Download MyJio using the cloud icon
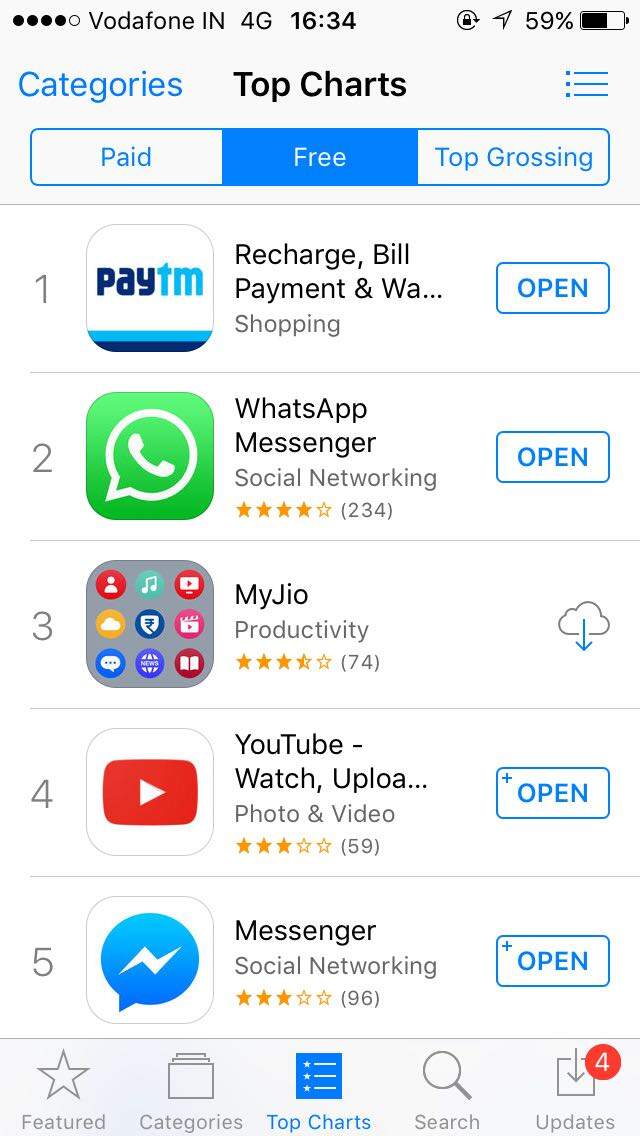Image resolution: width=640 pixels, height=1136 pixels. pyautogui.click(x=584, y=626)
